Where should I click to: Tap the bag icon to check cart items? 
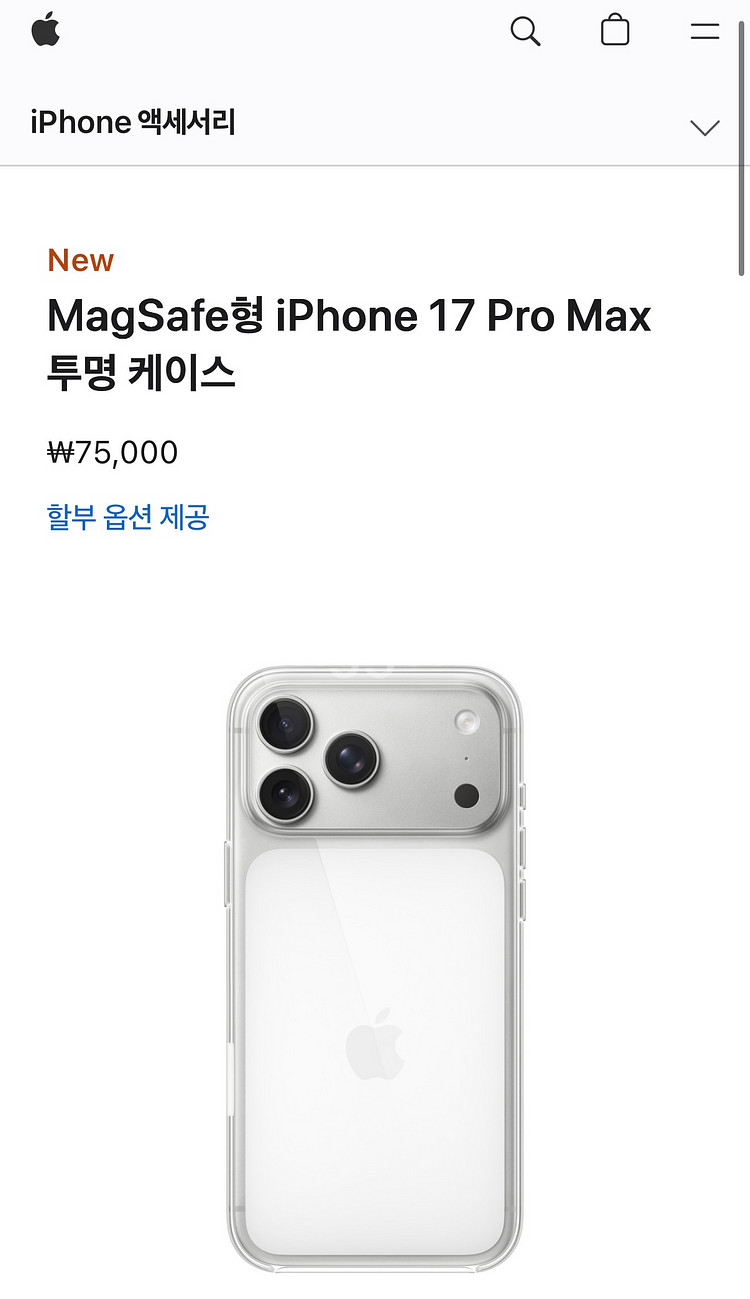pos(614,31)
